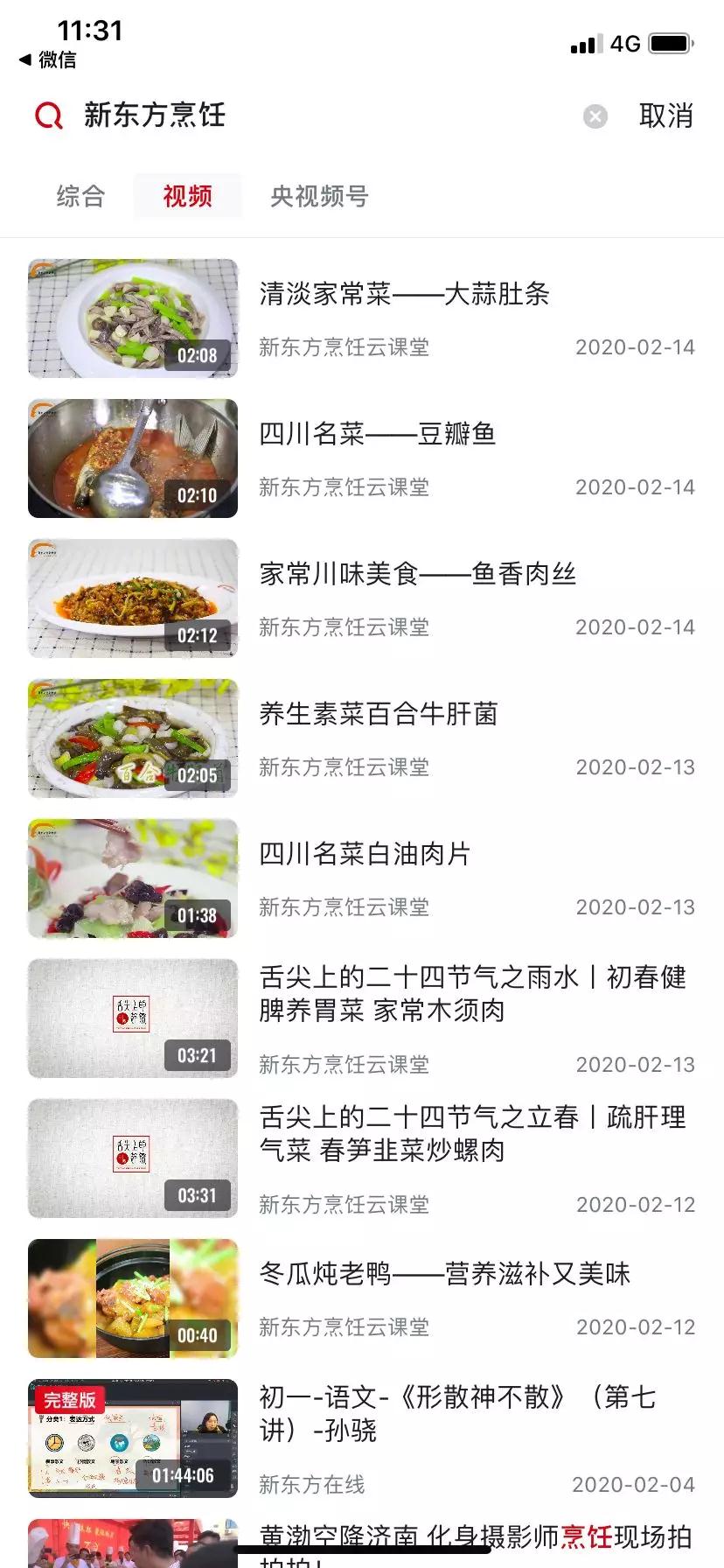
Task: Open the 雨水 家常木须肉 video
Action: pyautogui.click(x=472, y=993)
